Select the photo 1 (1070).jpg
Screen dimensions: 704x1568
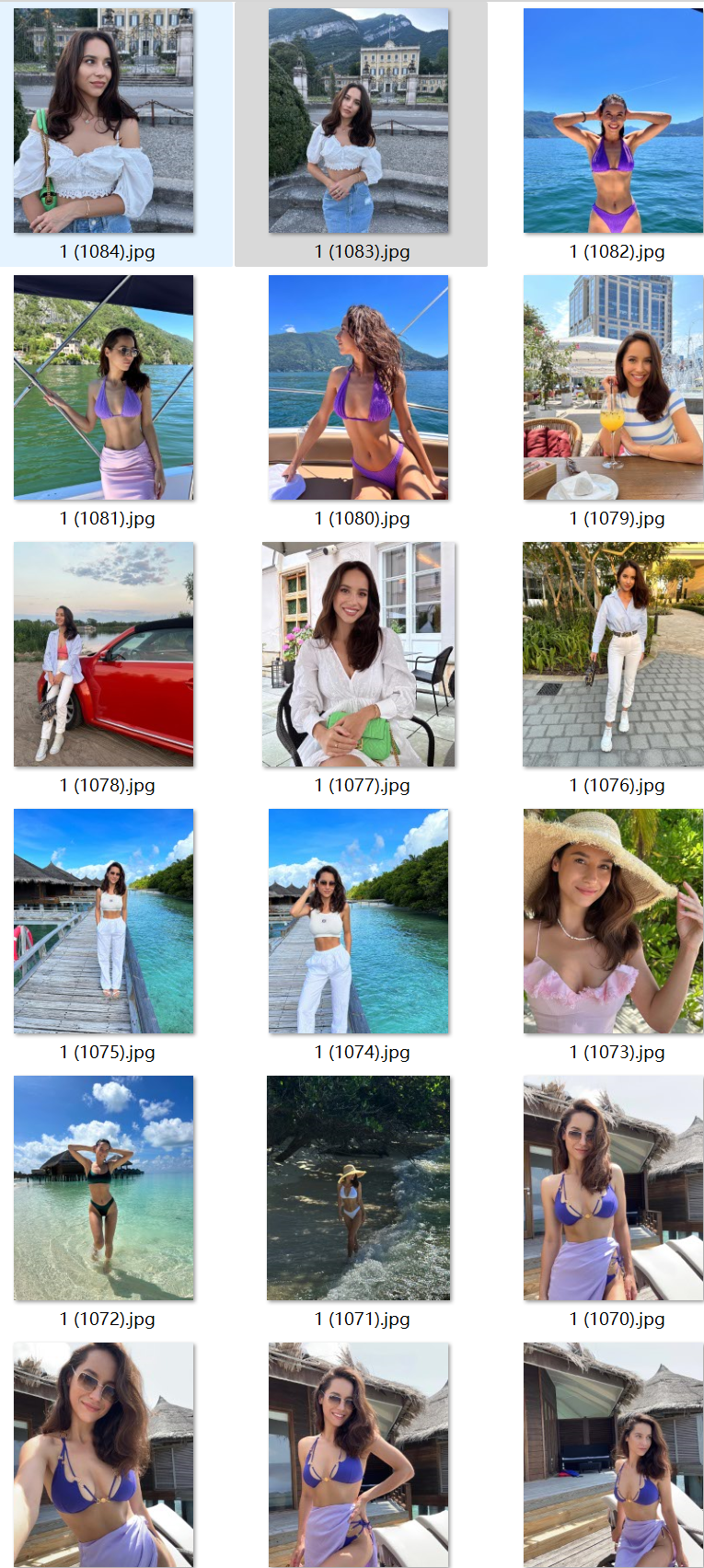613,1188
